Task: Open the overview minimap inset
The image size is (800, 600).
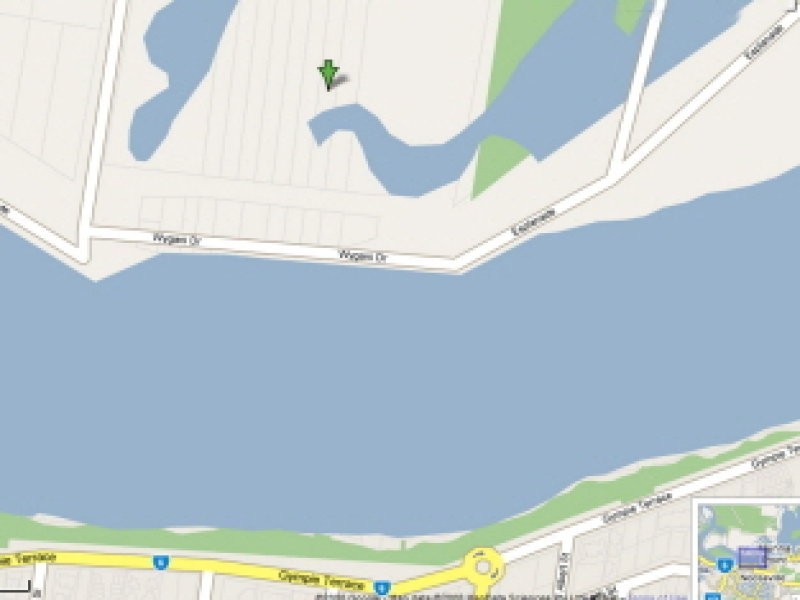Action: [748, 548]
